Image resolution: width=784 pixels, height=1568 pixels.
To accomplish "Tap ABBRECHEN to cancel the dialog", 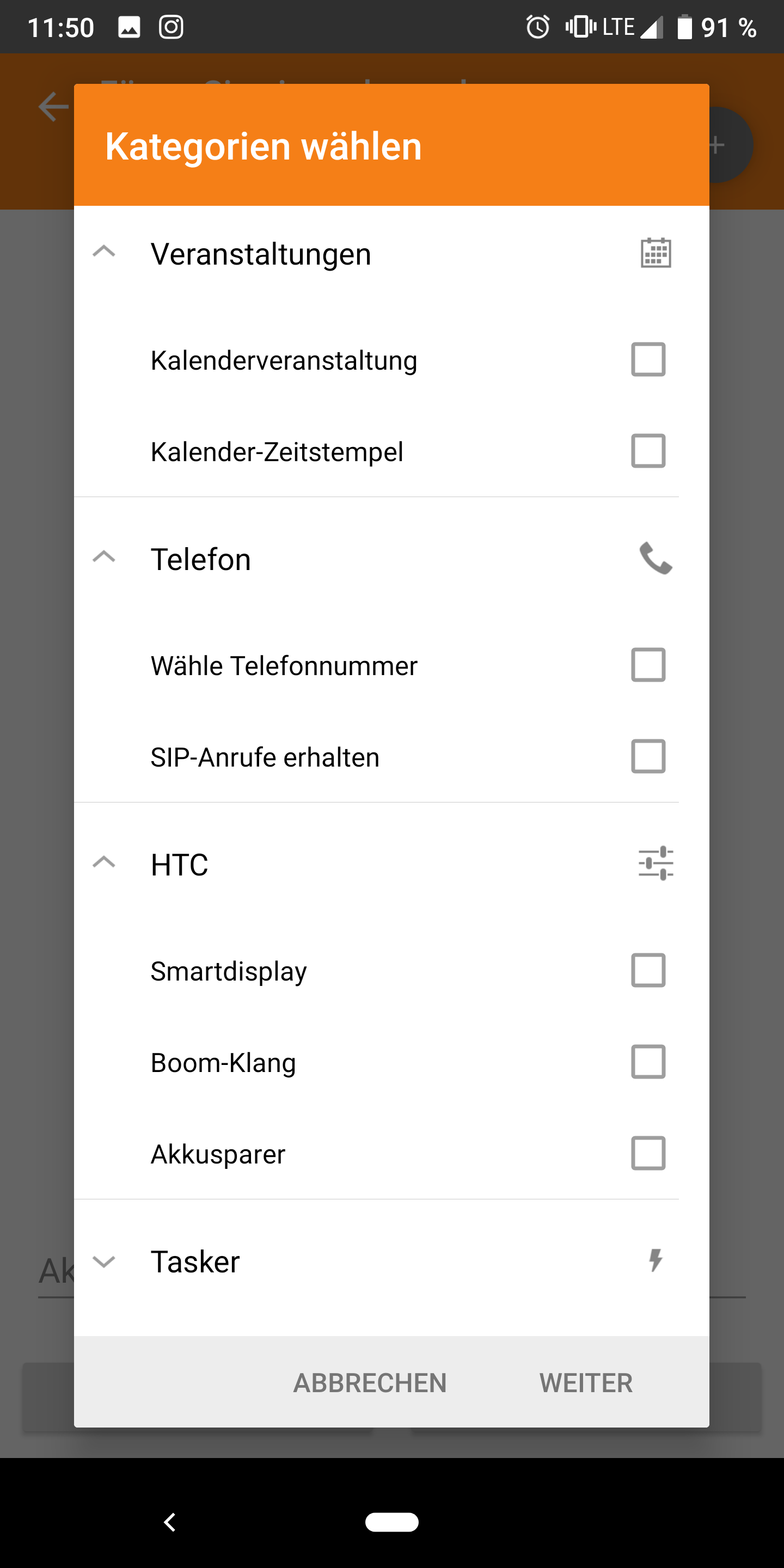I will (x=370, y=1383).
